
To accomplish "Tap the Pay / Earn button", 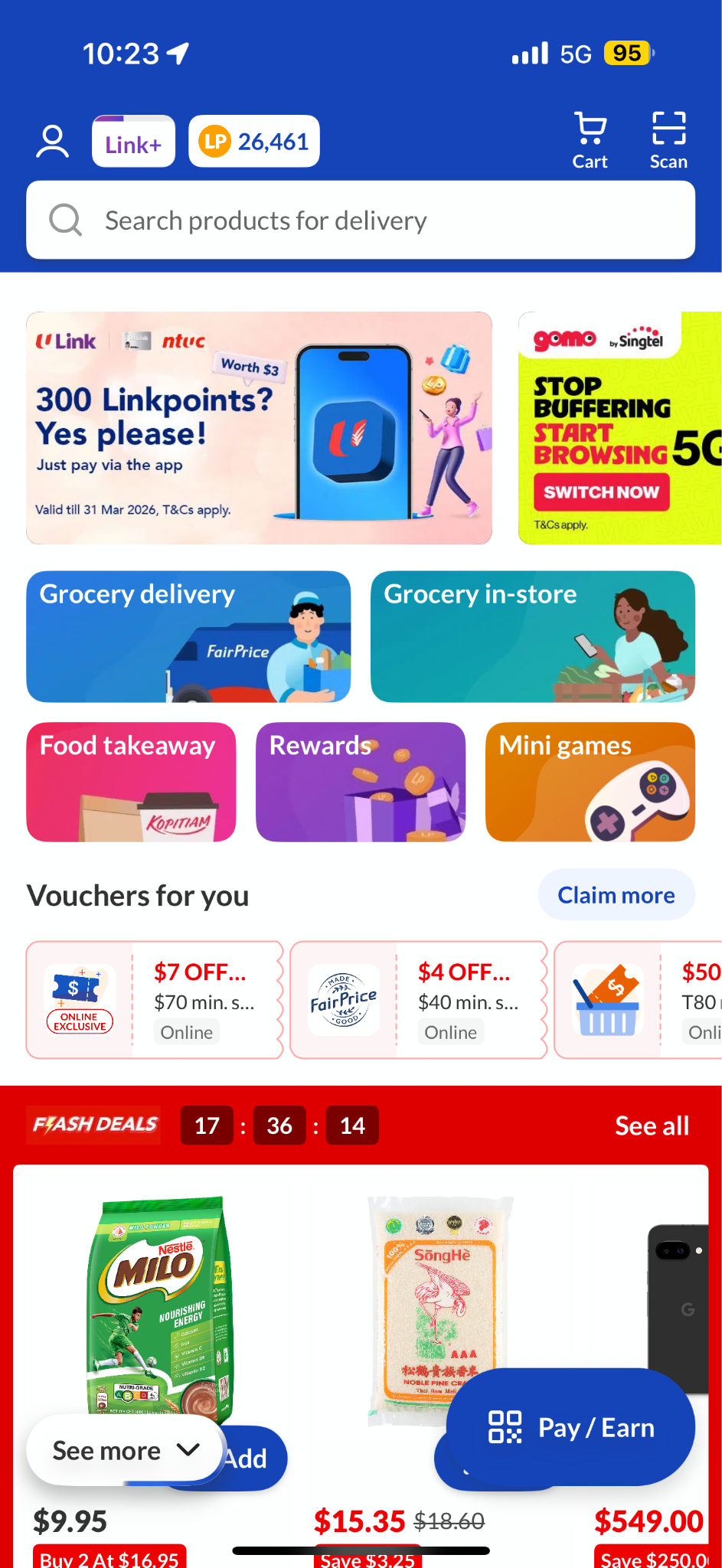I will coord(571,1428).
